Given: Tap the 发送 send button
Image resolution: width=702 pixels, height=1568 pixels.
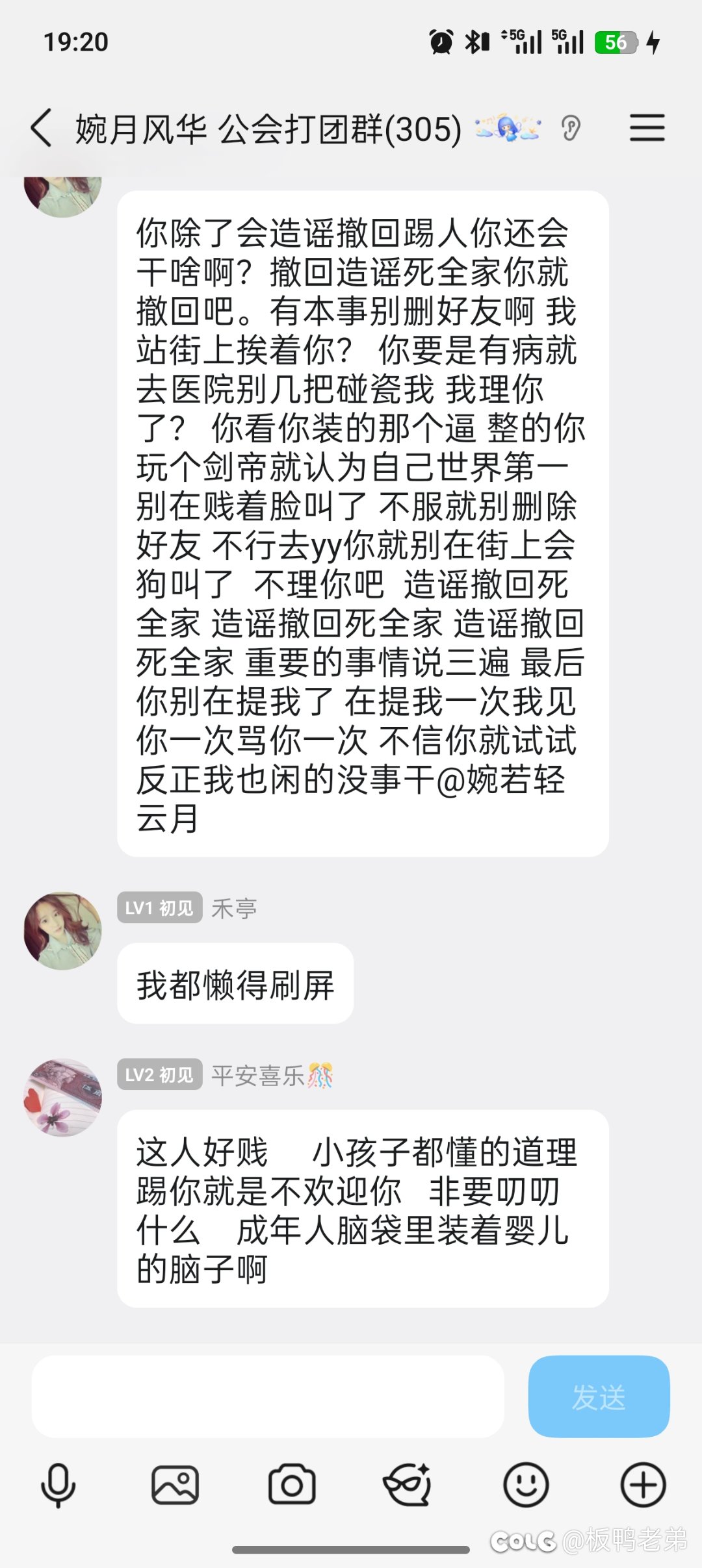Looking at the screenshot, I should tap(599, 1396).
